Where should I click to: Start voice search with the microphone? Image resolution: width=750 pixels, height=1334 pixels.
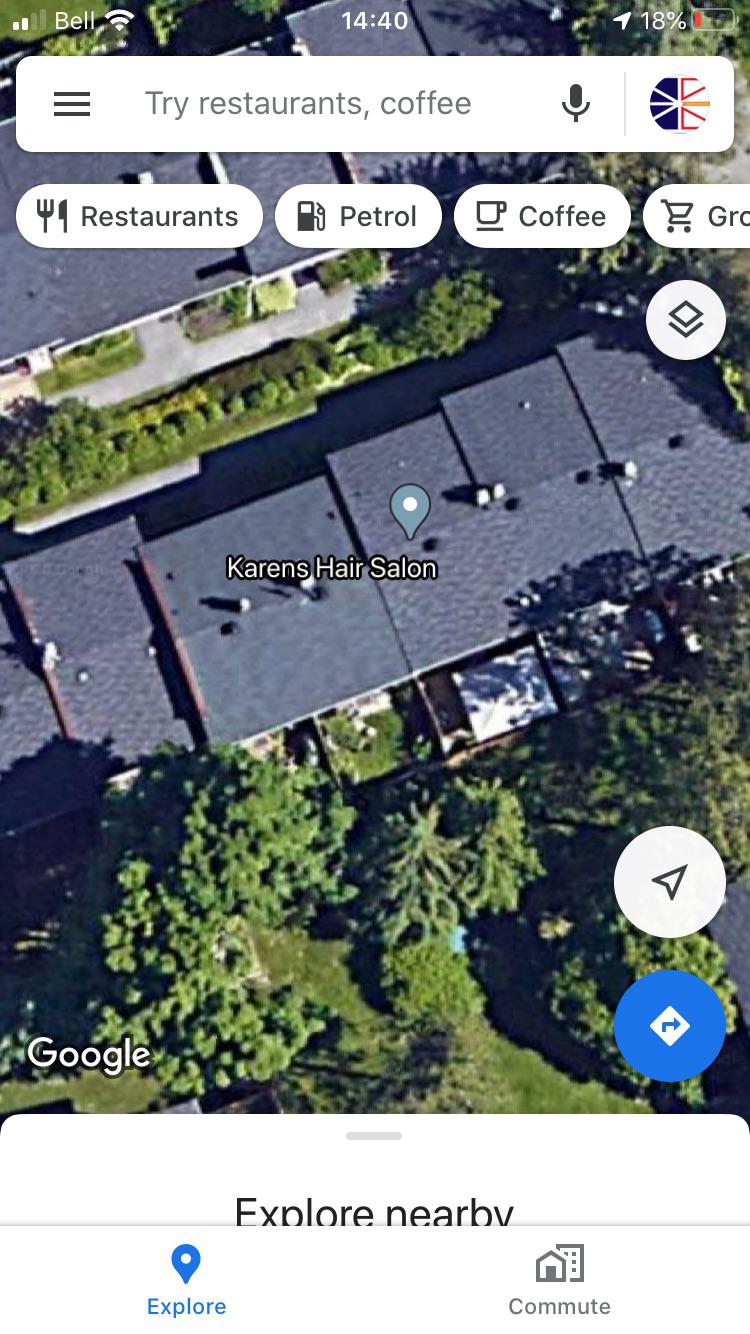[x=575, y=104]
